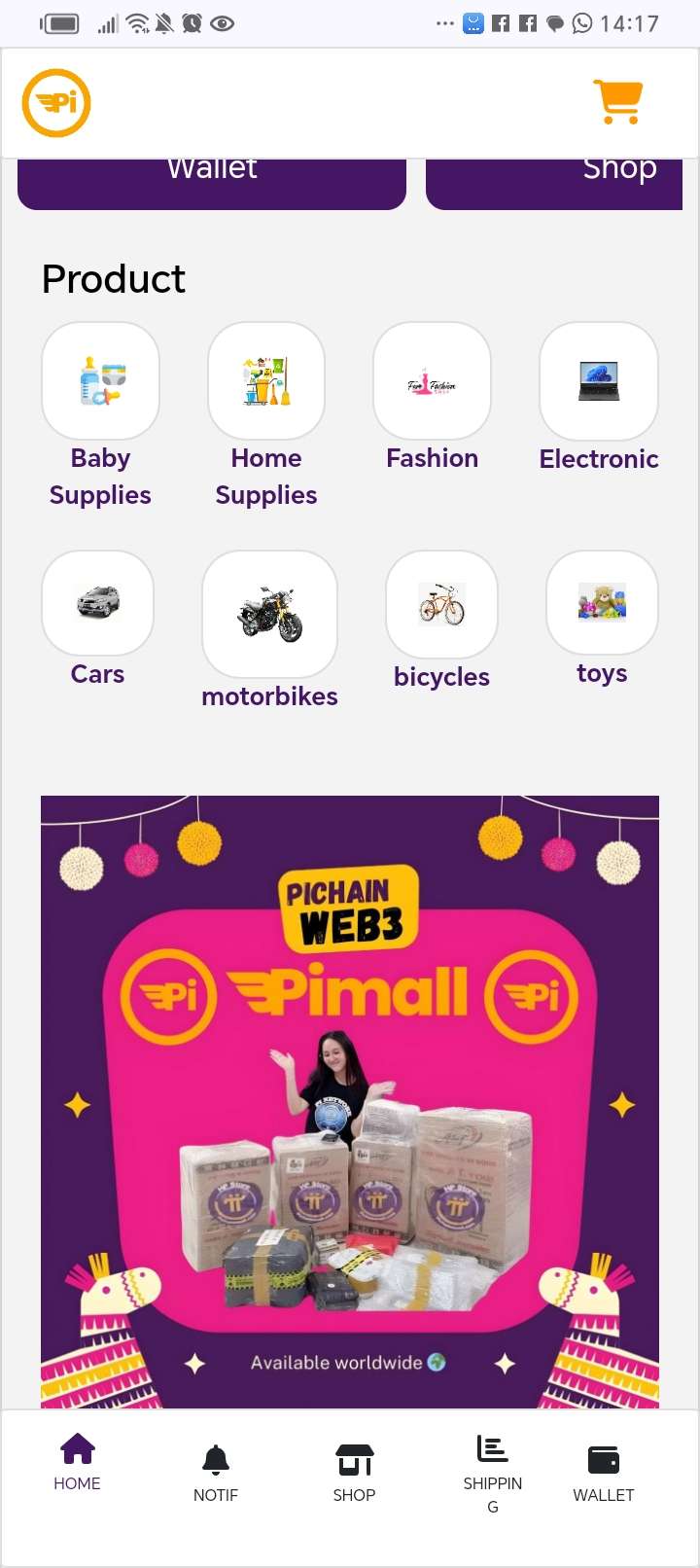Open the Shipping tab

[x=492, y=1473]
